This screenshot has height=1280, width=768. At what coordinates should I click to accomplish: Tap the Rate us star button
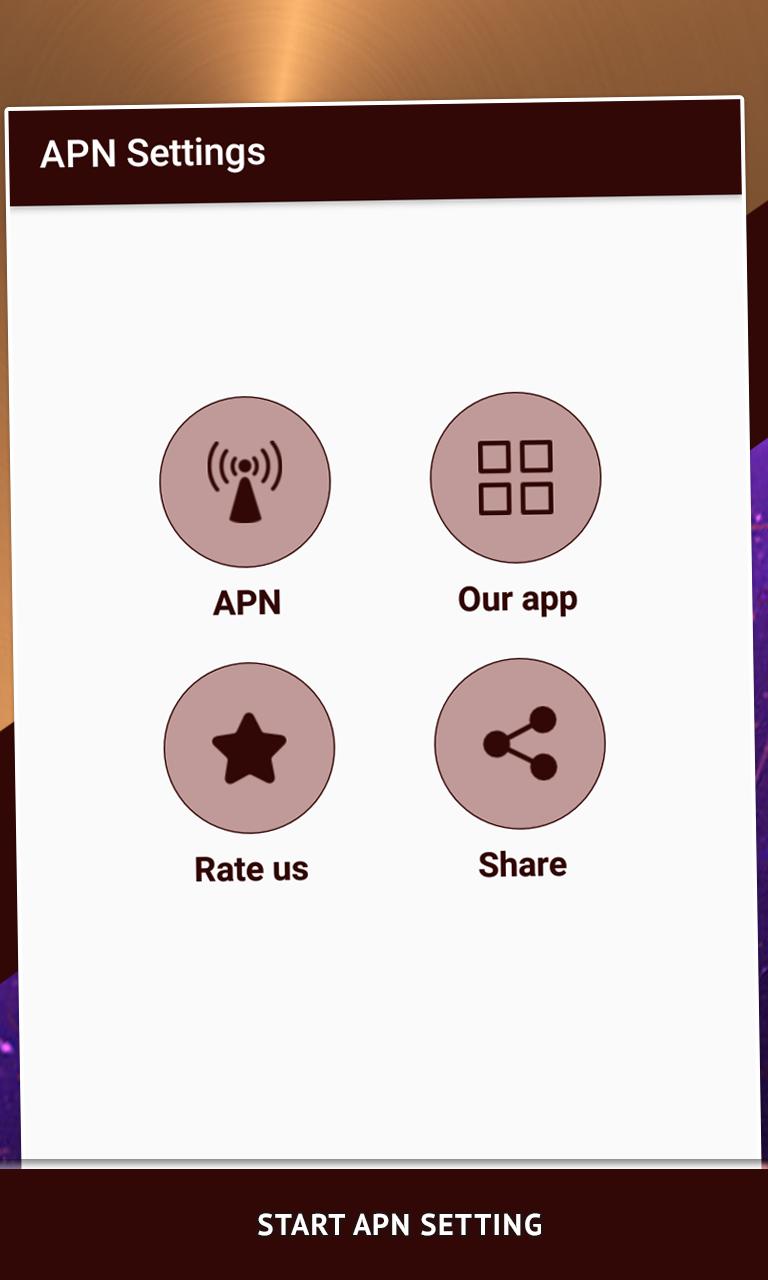[249, 748]
